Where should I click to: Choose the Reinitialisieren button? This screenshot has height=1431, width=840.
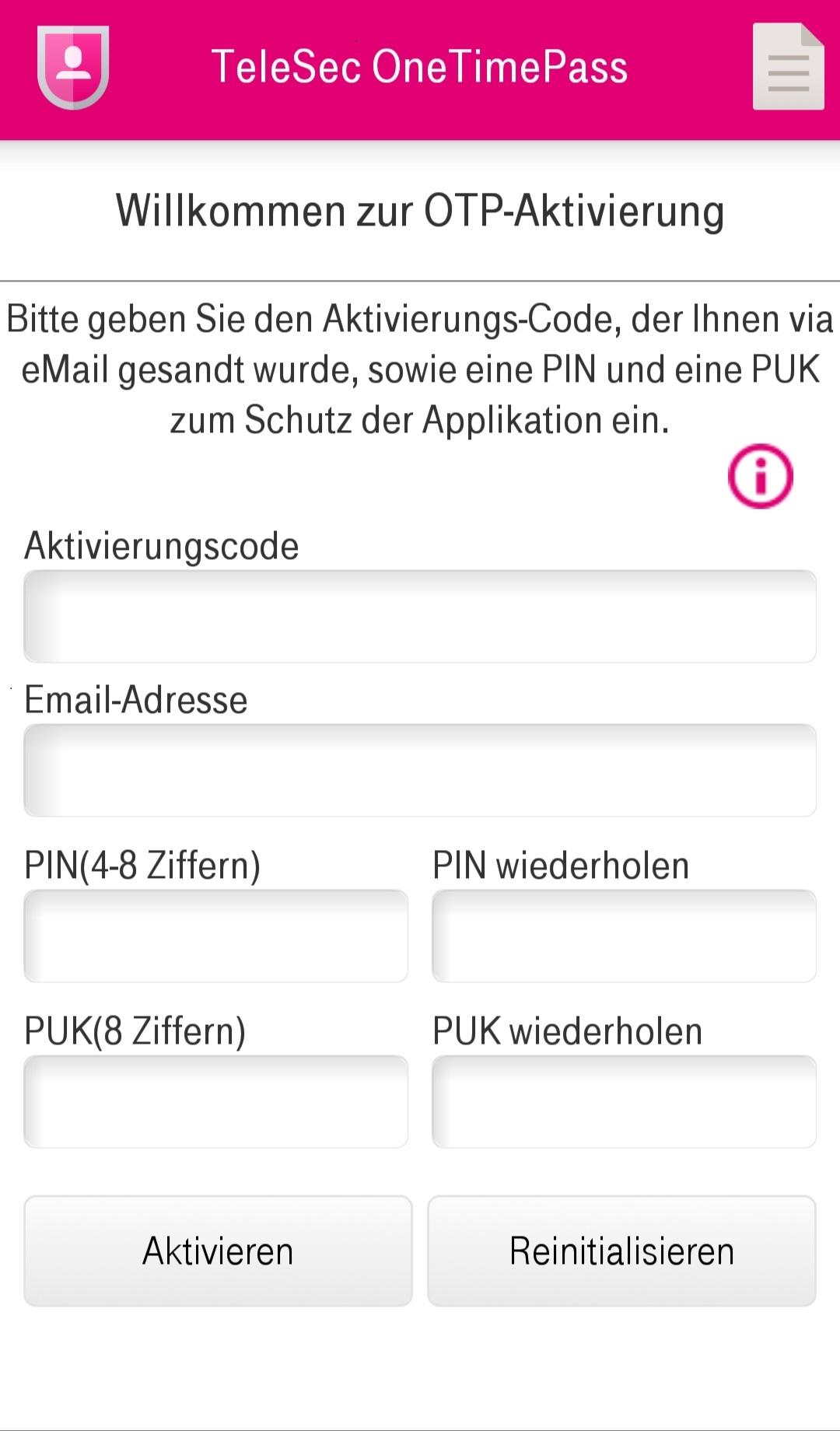[x=621, y=1251]
